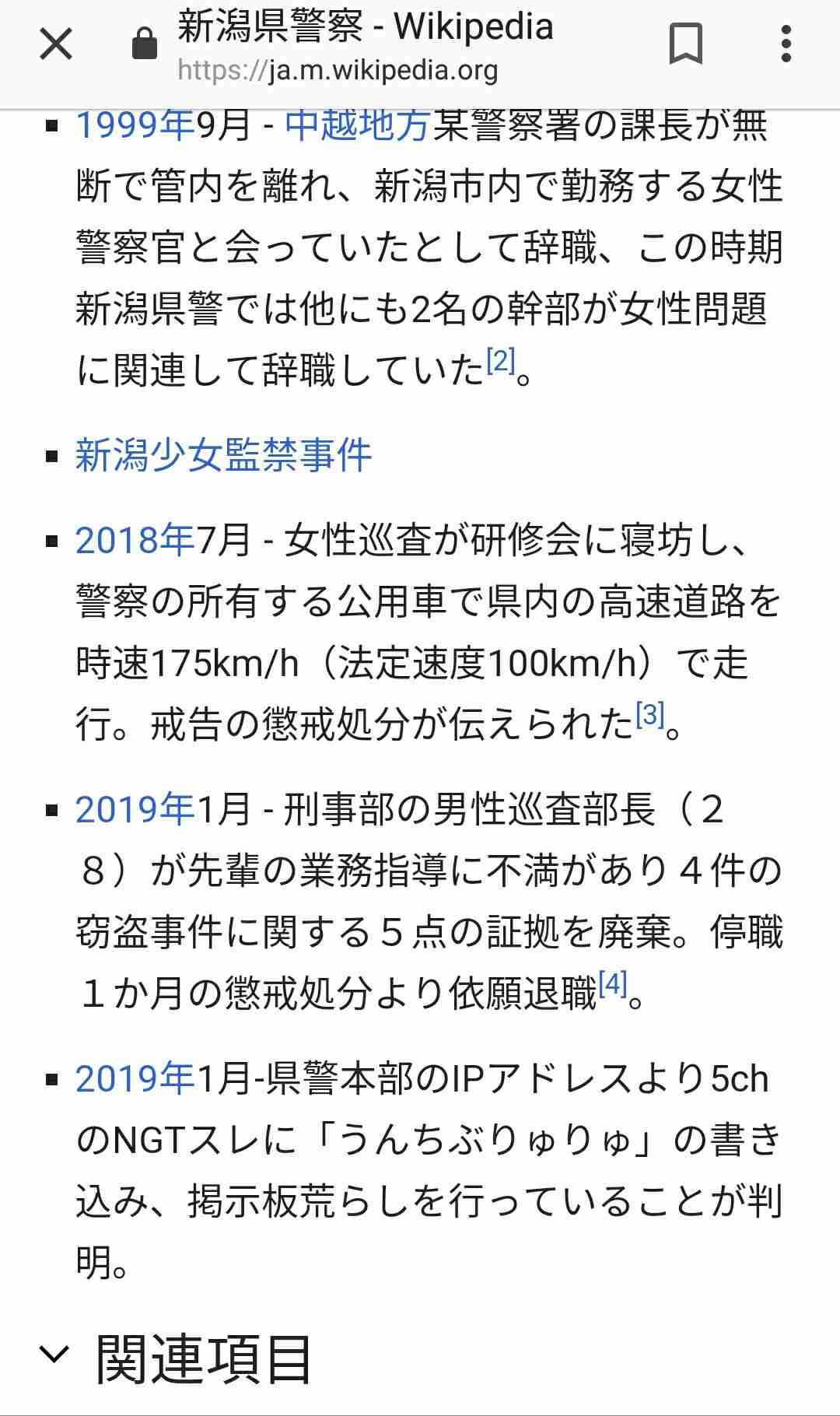Open citation [3]
The height and width of the screenshot is (1416, 840).
tap(650, 714)
